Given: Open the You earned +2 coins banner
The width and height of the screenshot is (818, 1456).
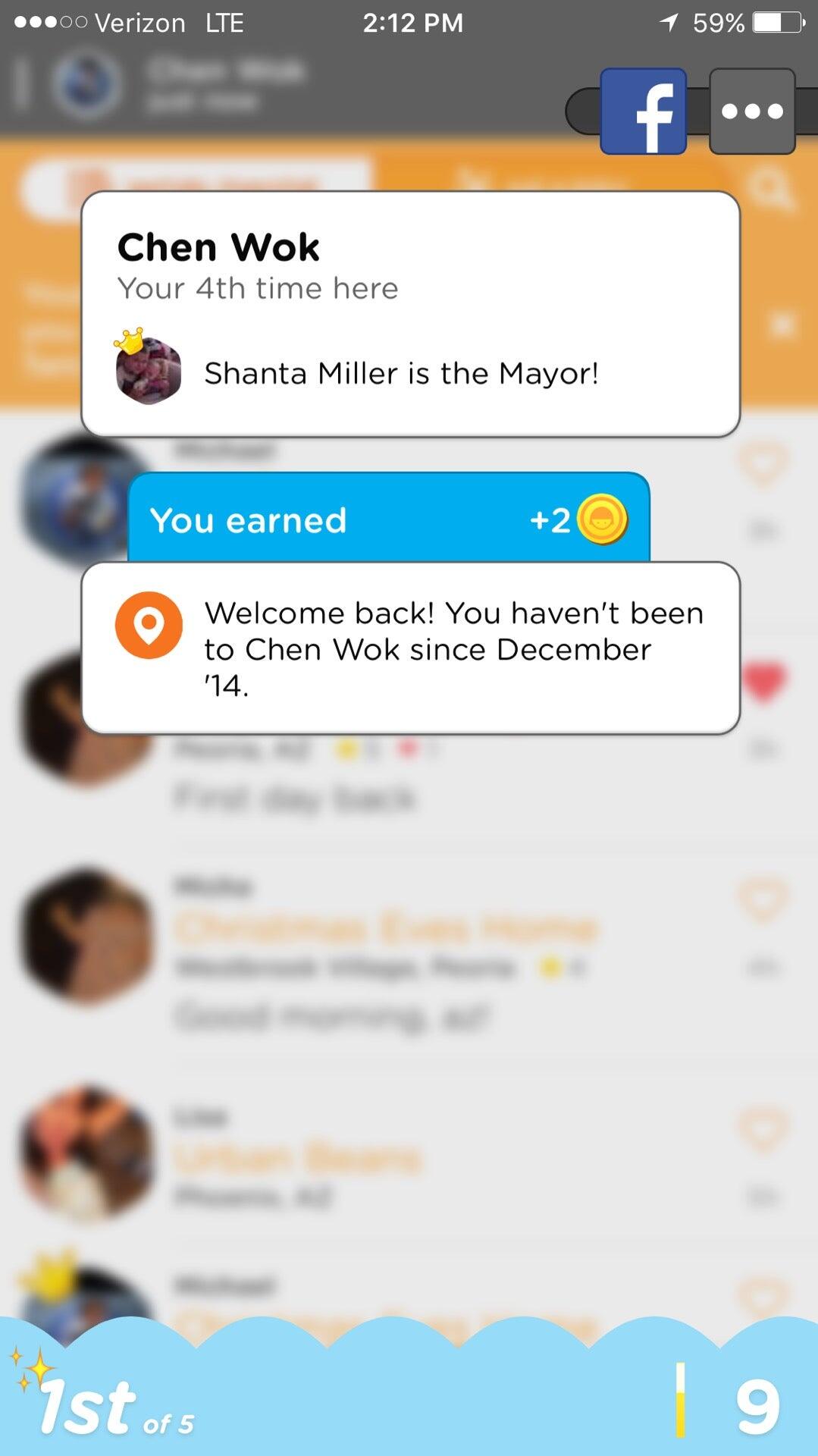Looking at the screenshot, I should click(388, 520).
